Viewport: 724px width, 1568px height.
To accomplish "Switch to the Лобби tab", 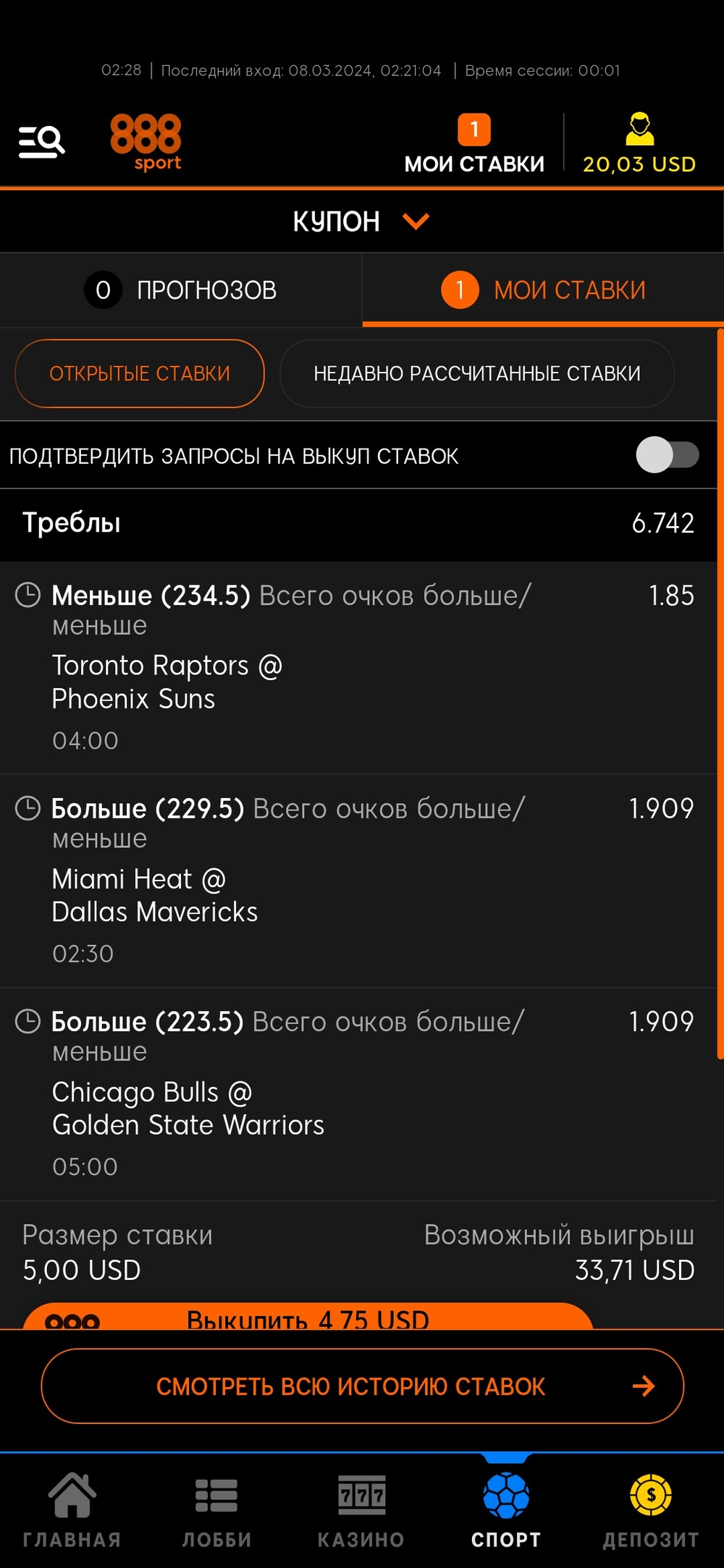I will coord(216,1510).
